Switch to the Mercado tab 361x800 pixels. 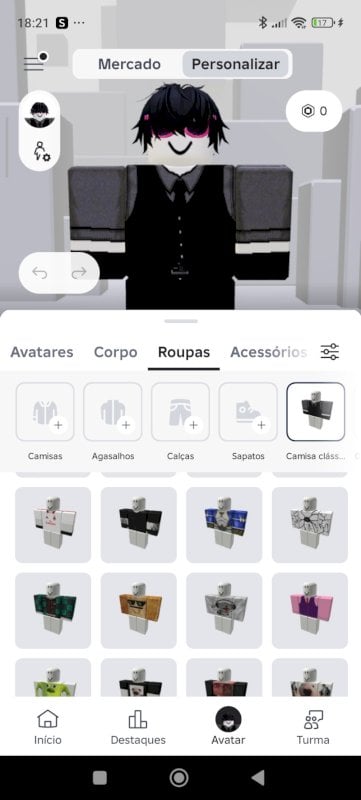129,64
